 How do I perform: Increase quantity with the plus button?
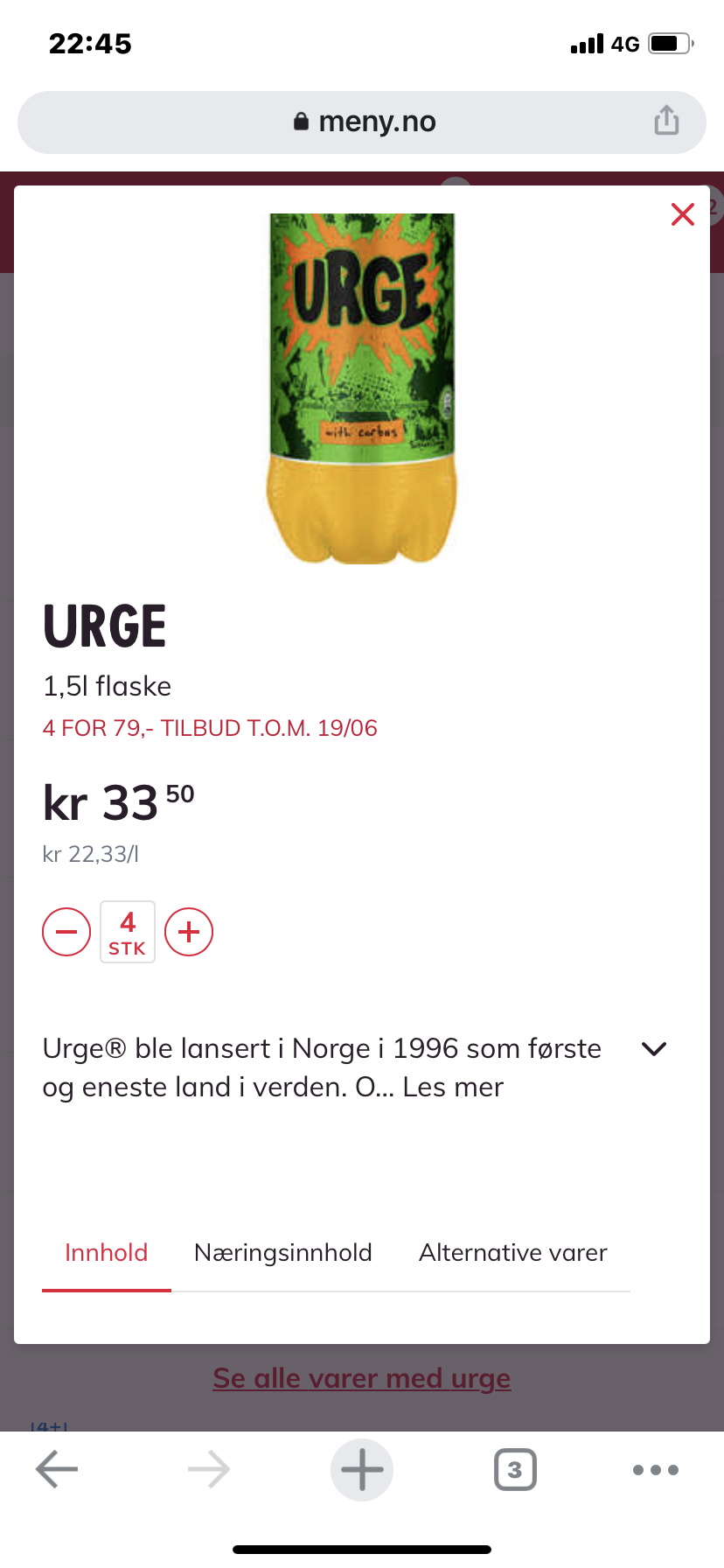point(189,932)
